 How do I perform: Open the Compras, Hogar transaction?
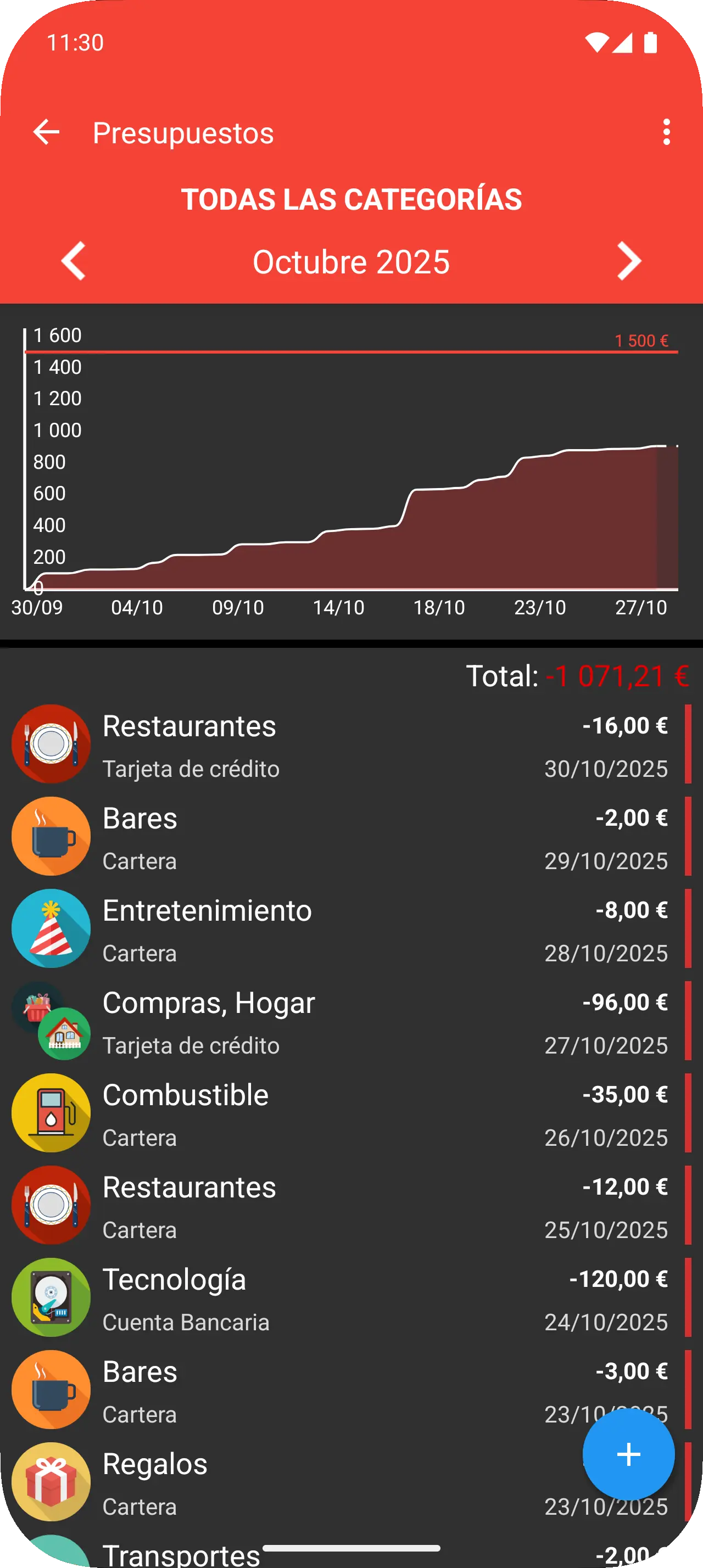tap(347, 1021)
